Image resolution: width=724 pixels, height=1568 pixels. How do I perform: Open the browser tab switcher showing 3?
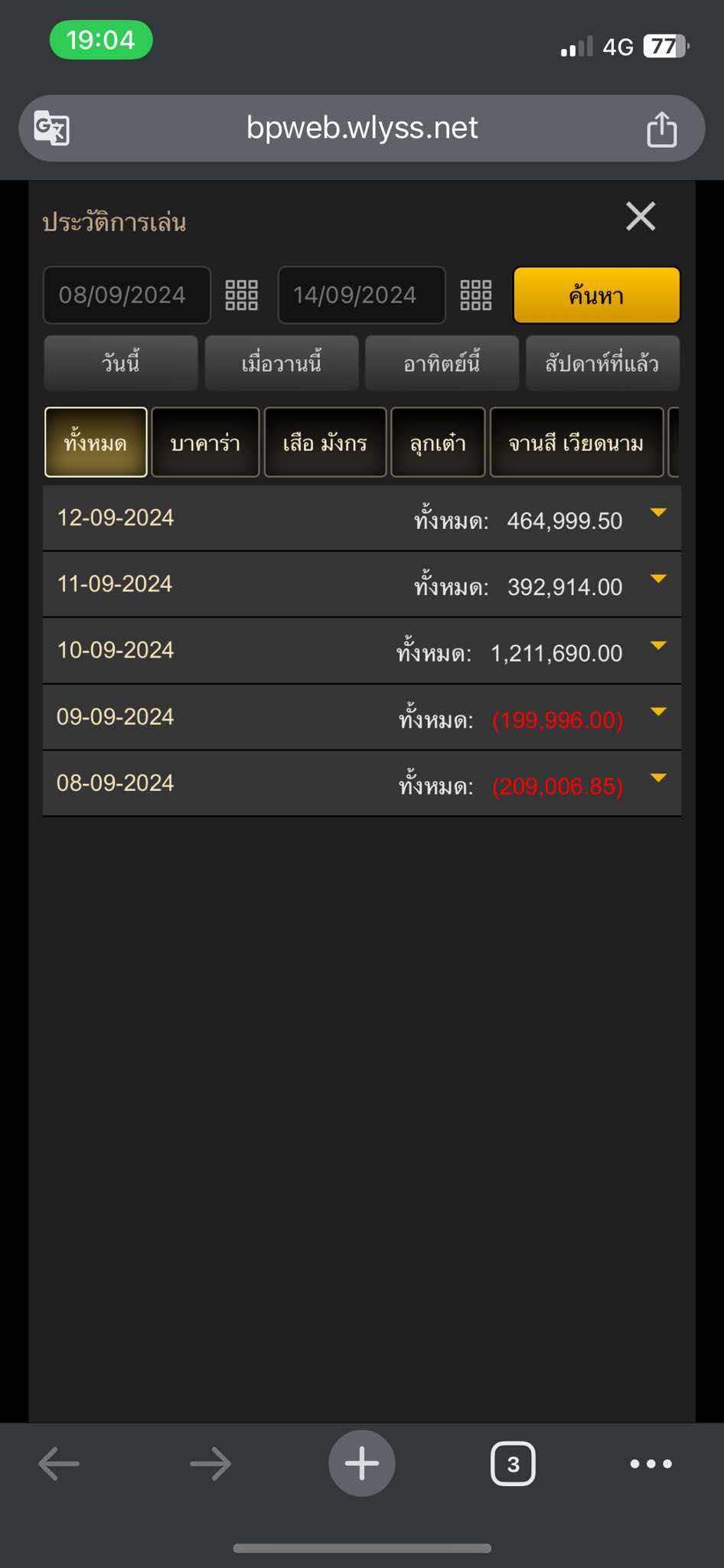pos(513,1464)
